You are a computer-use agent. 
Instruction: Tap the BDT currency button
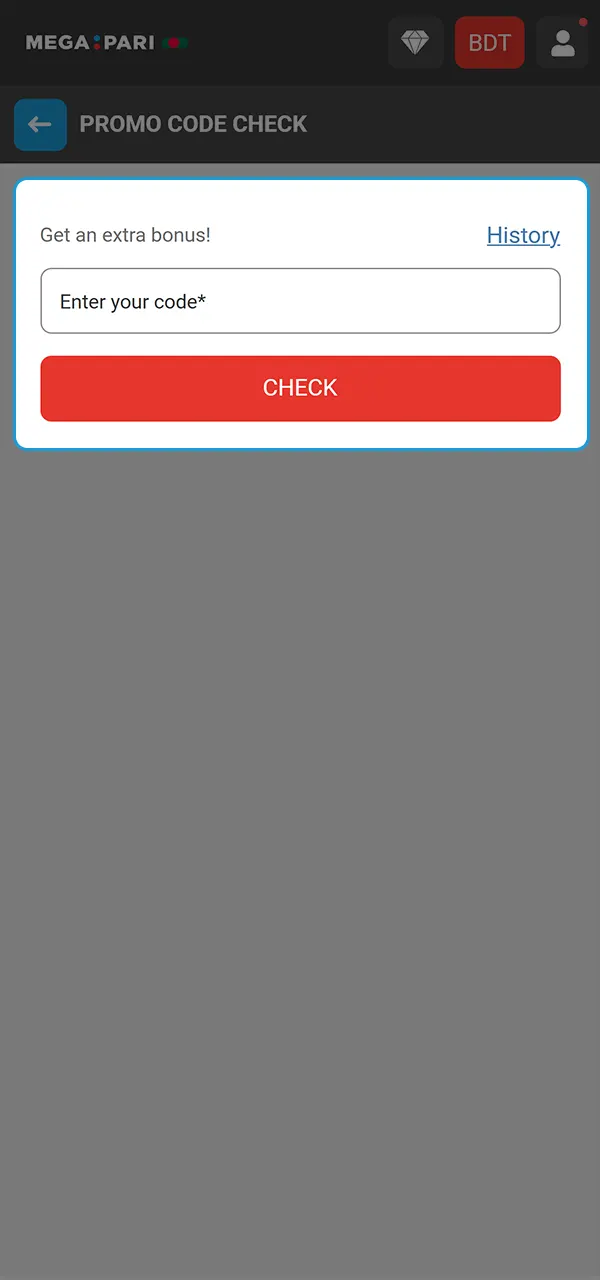coord(489,43)
